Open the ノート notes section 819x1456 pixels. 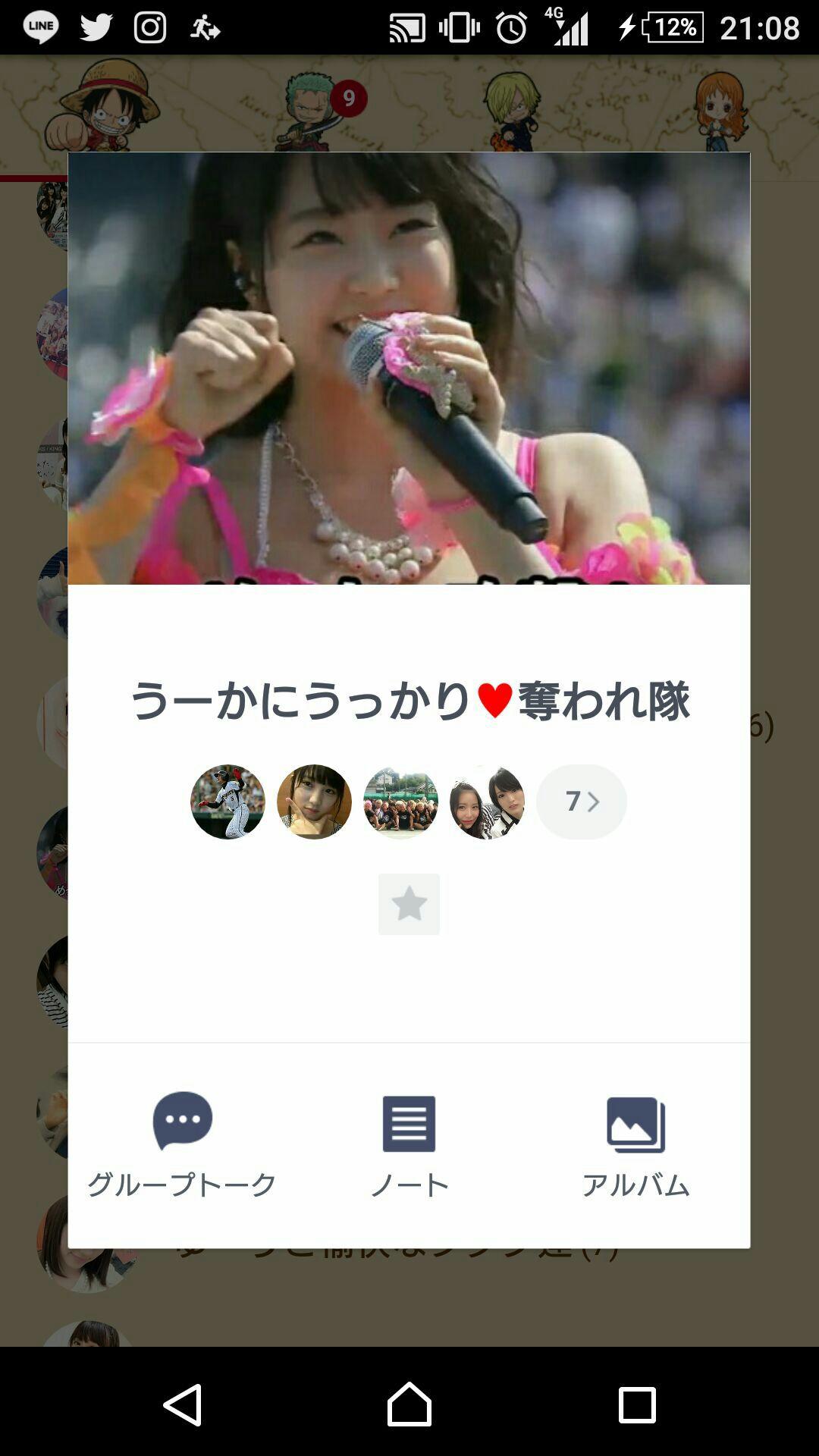point(409,1144)
